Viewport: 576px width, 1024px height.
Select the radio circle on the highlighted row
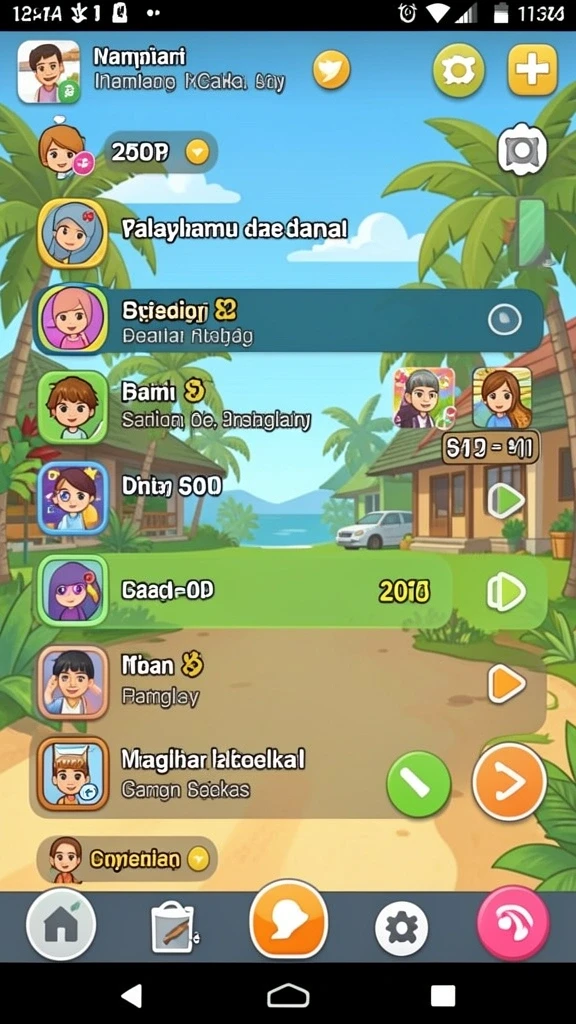(x=505, y=320)
